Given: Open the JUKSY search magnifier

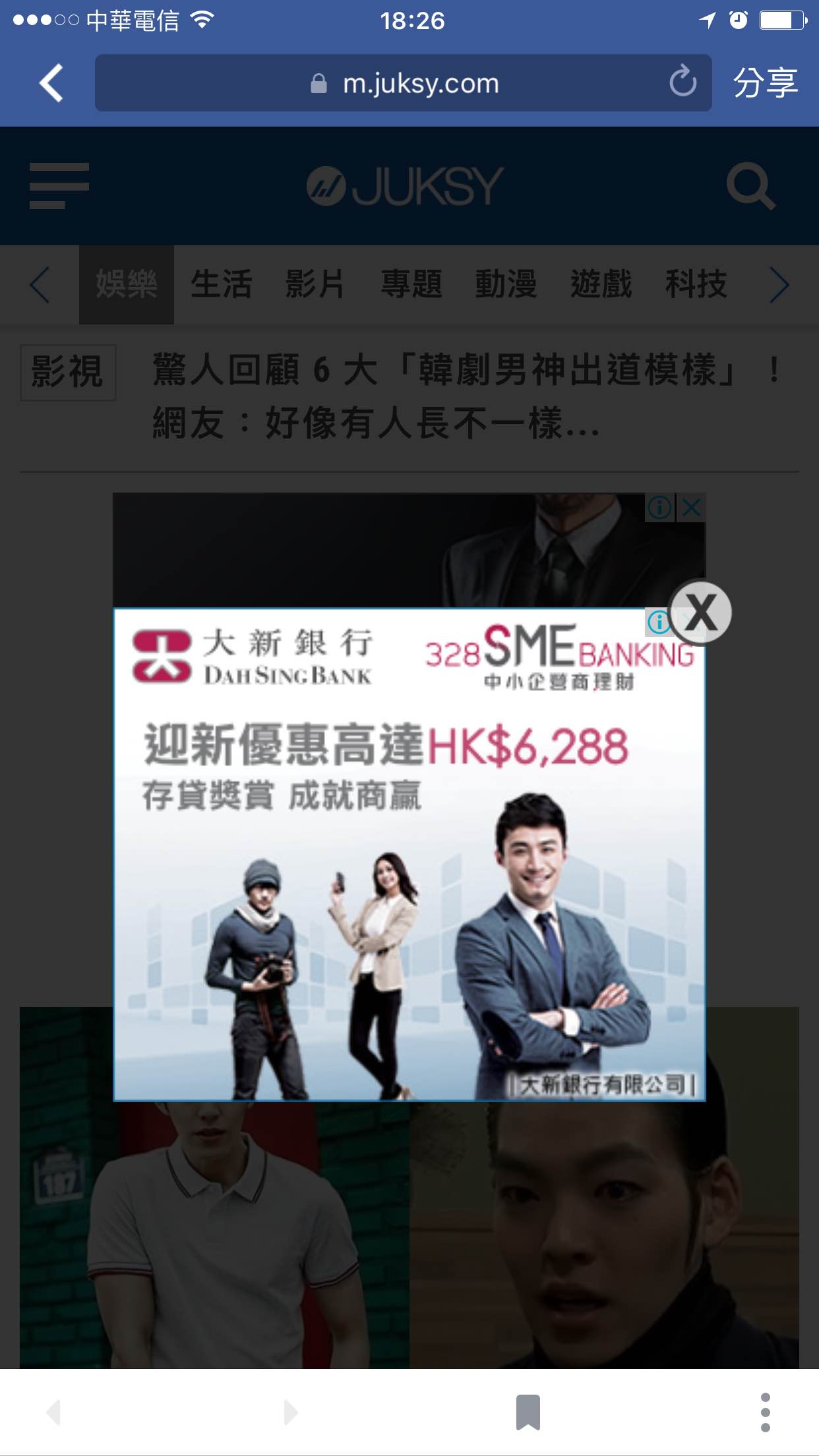Looking at the screenshot, I should coord(751,186).
